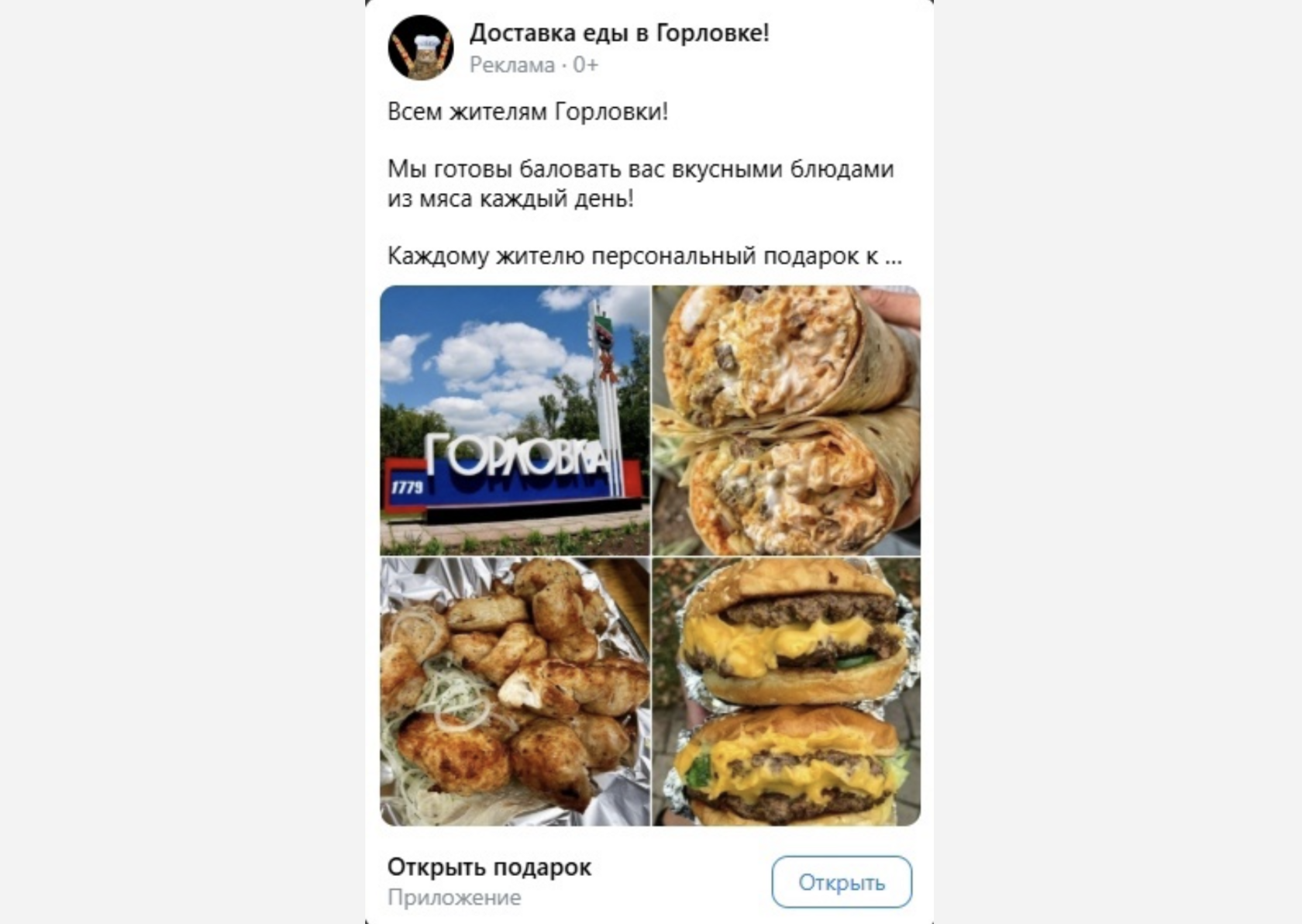Open the advertiser's profile avatar
The height and width of the screenshot is (924, 1302).
tap(421, 47)
